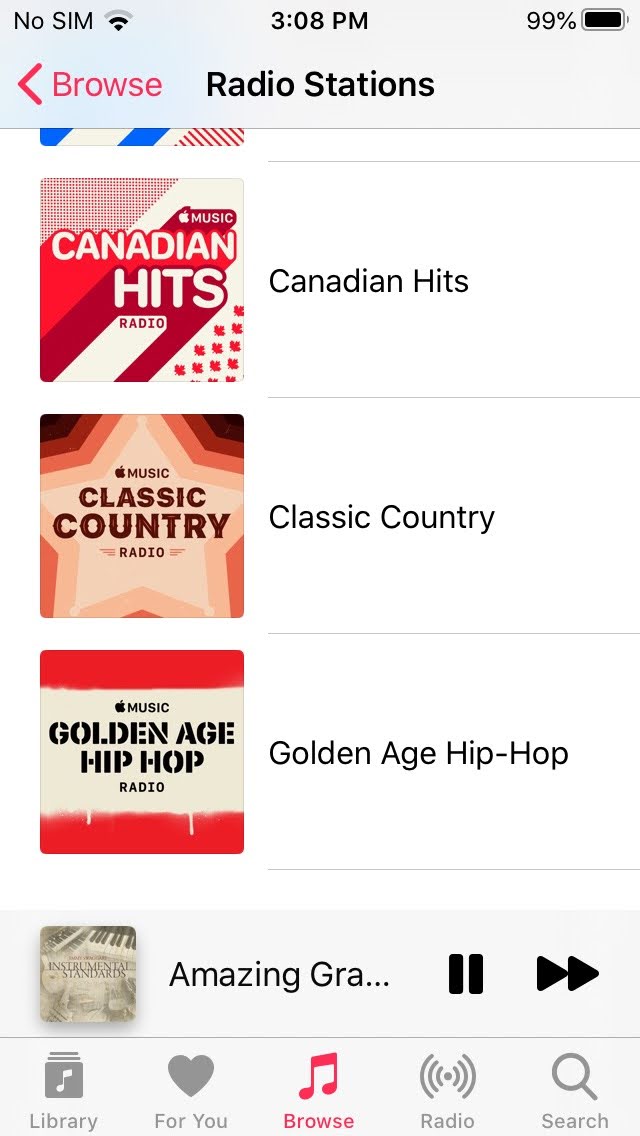
Task: Switch to the For You tab
Action: 191,1092
